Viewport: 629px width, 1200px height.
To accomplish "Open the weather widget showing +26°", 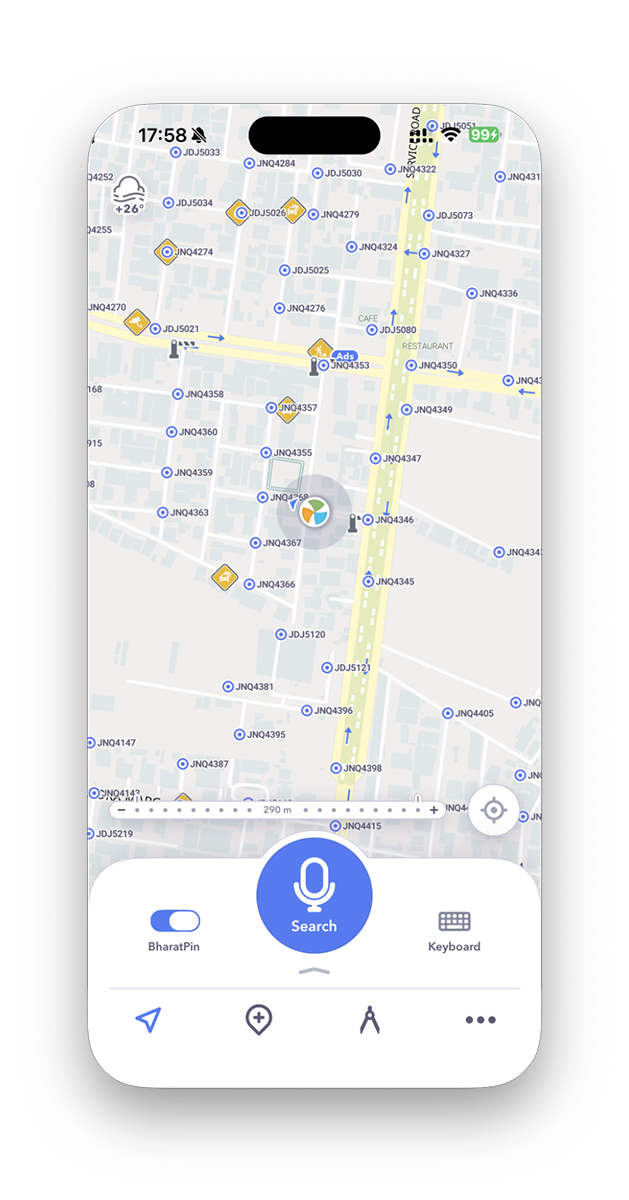I will coord(128,196).
